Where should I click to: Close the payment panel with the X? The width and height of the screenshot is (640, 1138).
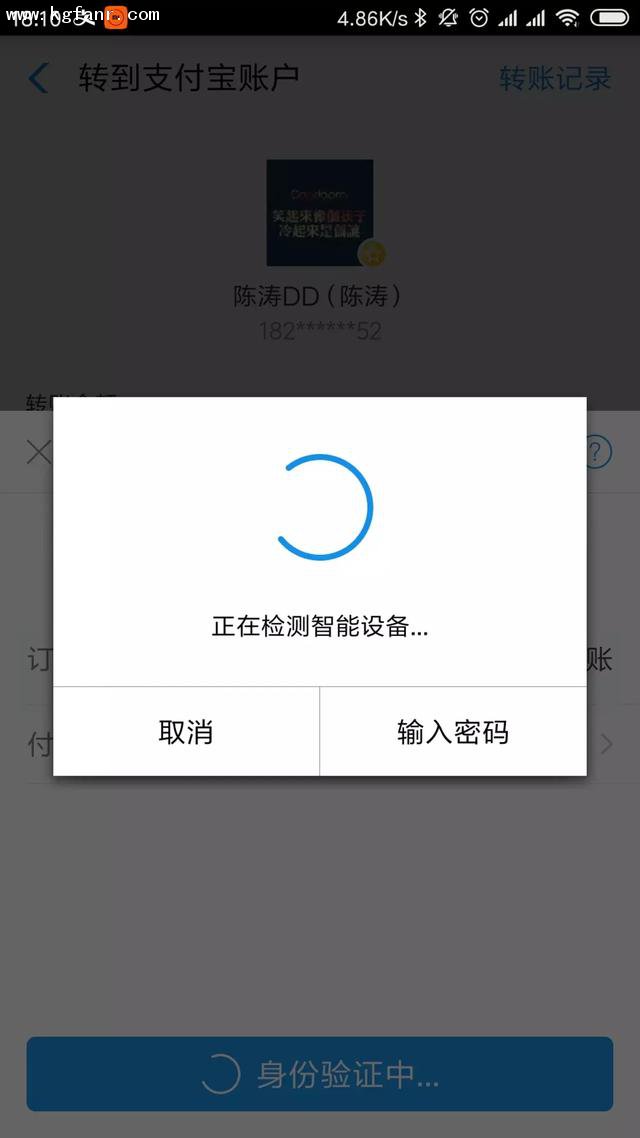pyautogui.click(x=38, y=453)
